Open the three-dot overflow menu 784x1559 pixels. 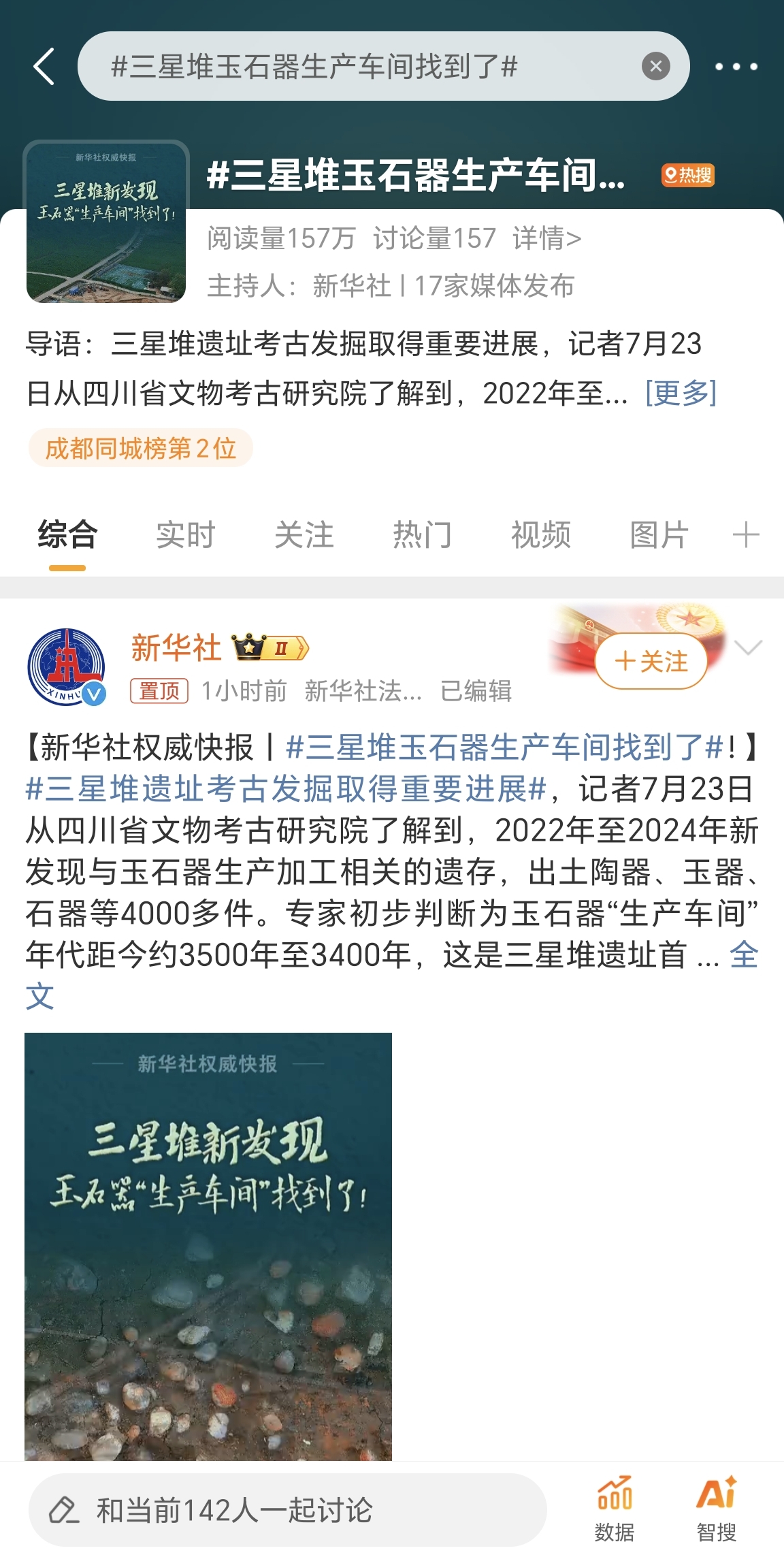point(736,67)
